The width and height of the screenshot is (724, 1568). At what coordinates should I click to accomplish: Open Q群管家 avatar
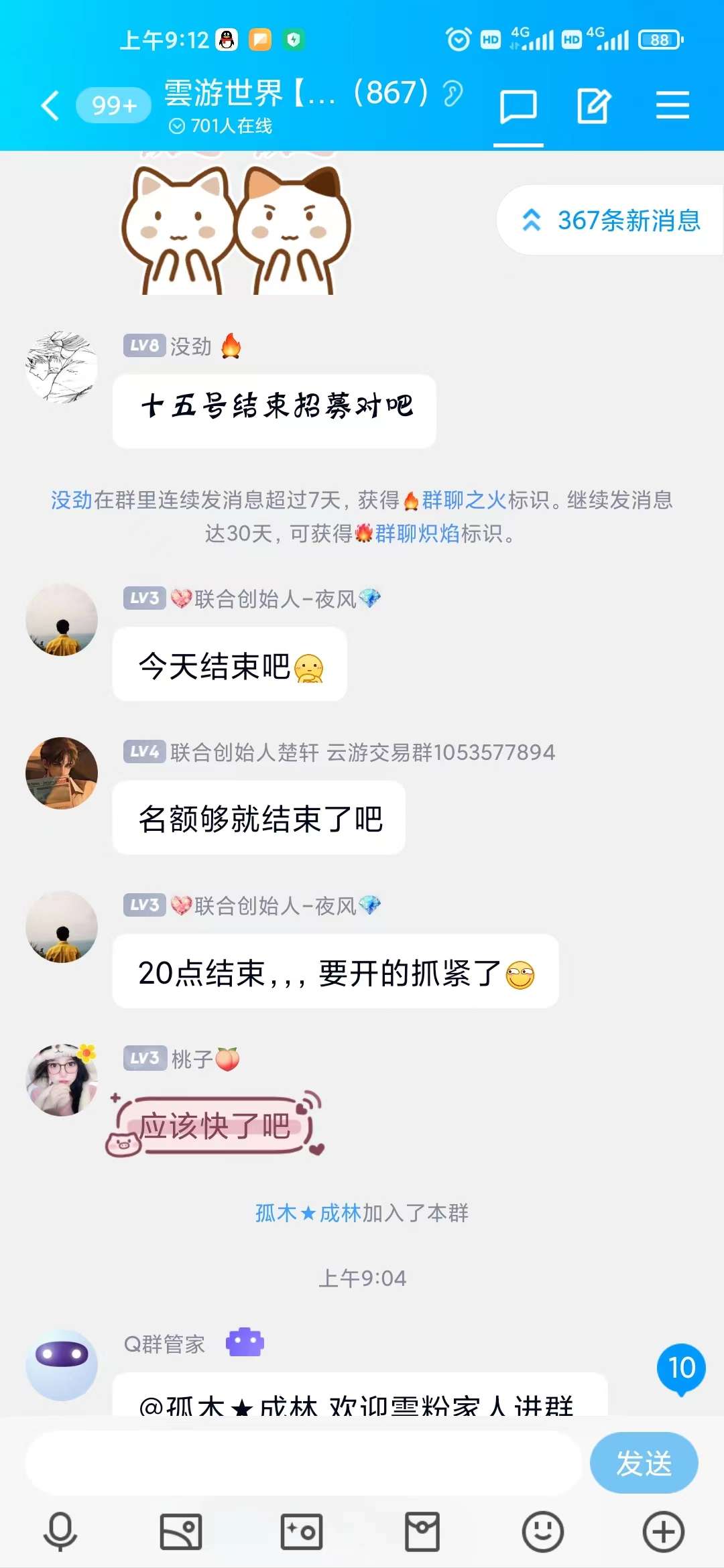point(62,1365)
